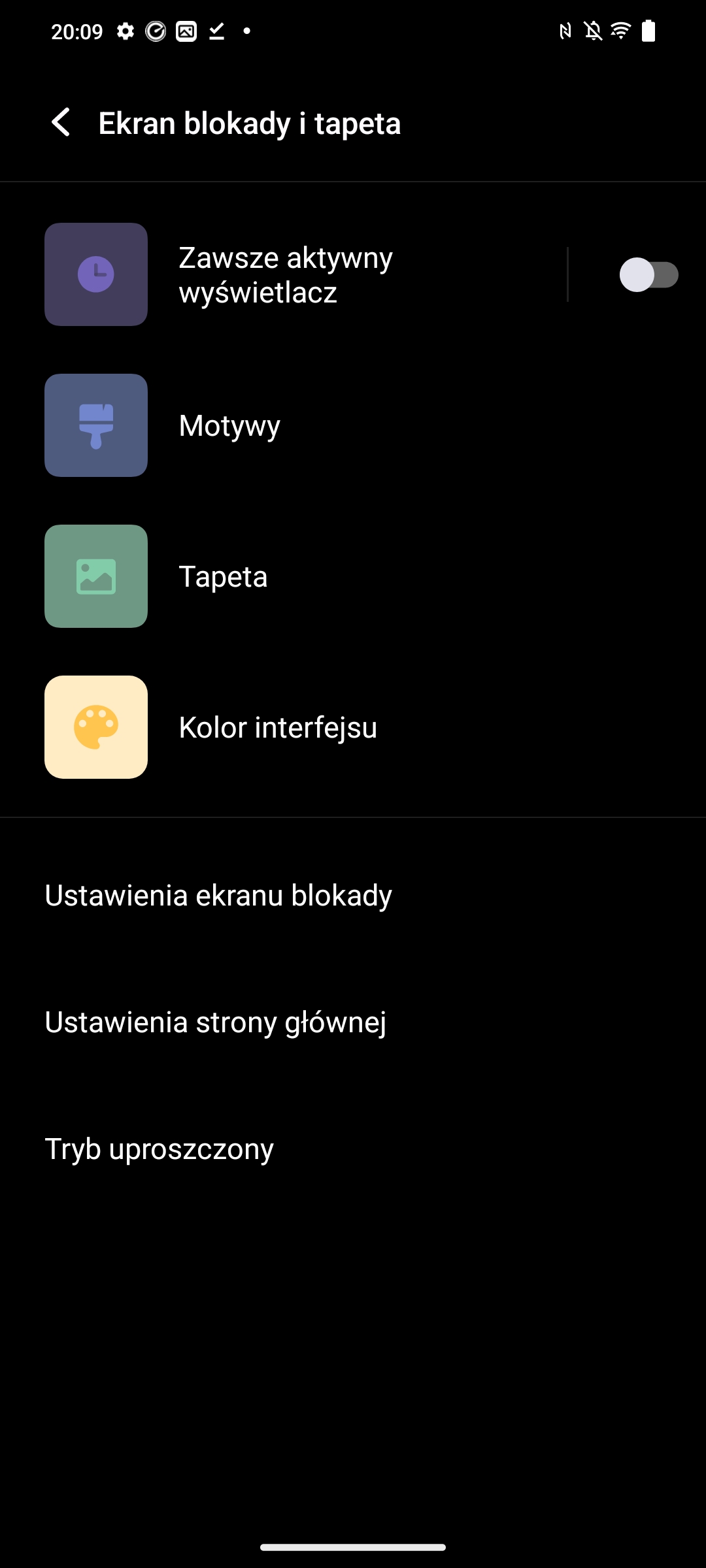The image size is (706, 1568).
Task: Open the Tapeta wallpaper image icon
Action: 96,576
